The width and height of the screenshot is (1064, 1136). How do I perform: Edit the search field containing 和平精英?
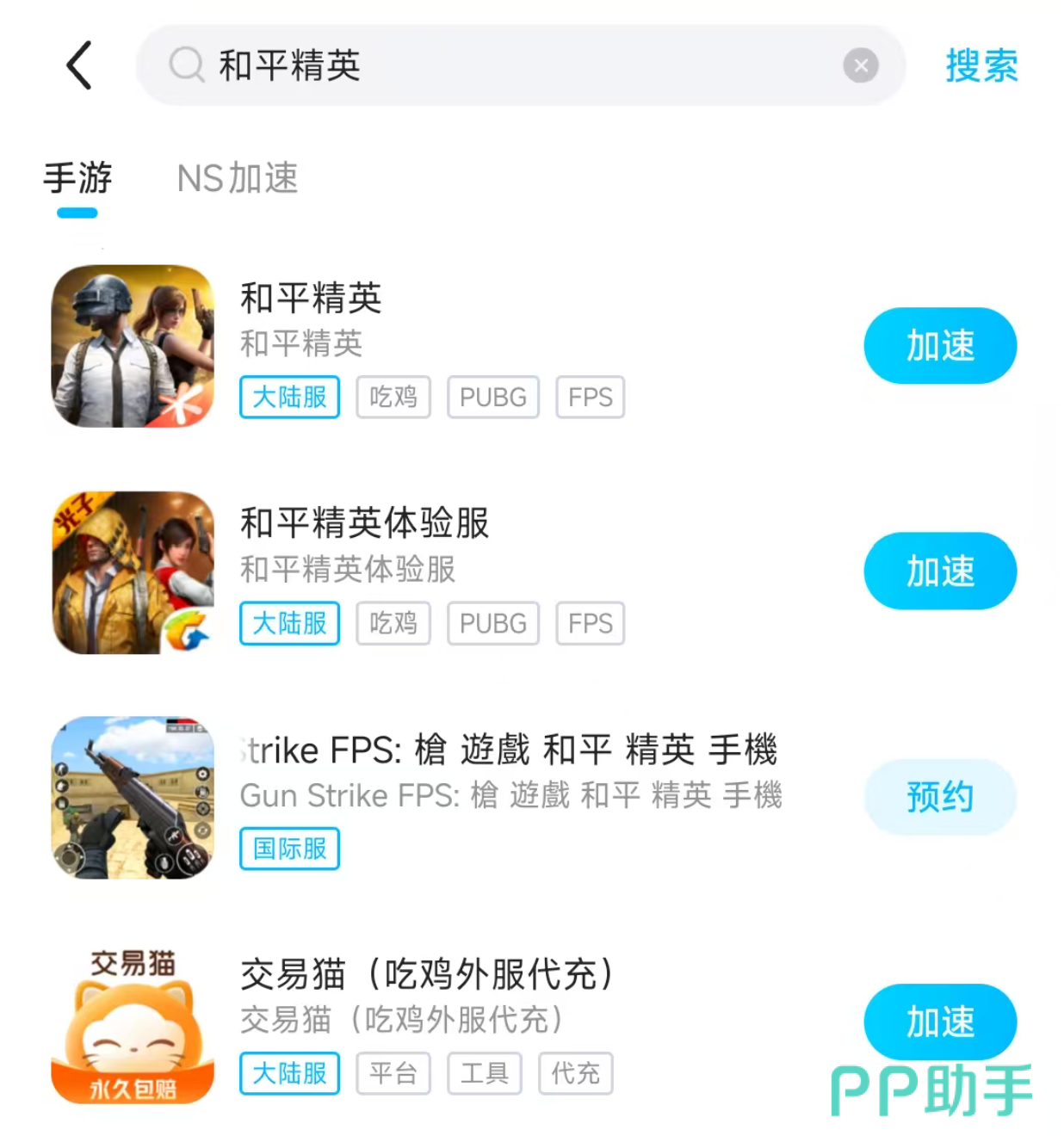pyautogui.click(x=517, y=65)
